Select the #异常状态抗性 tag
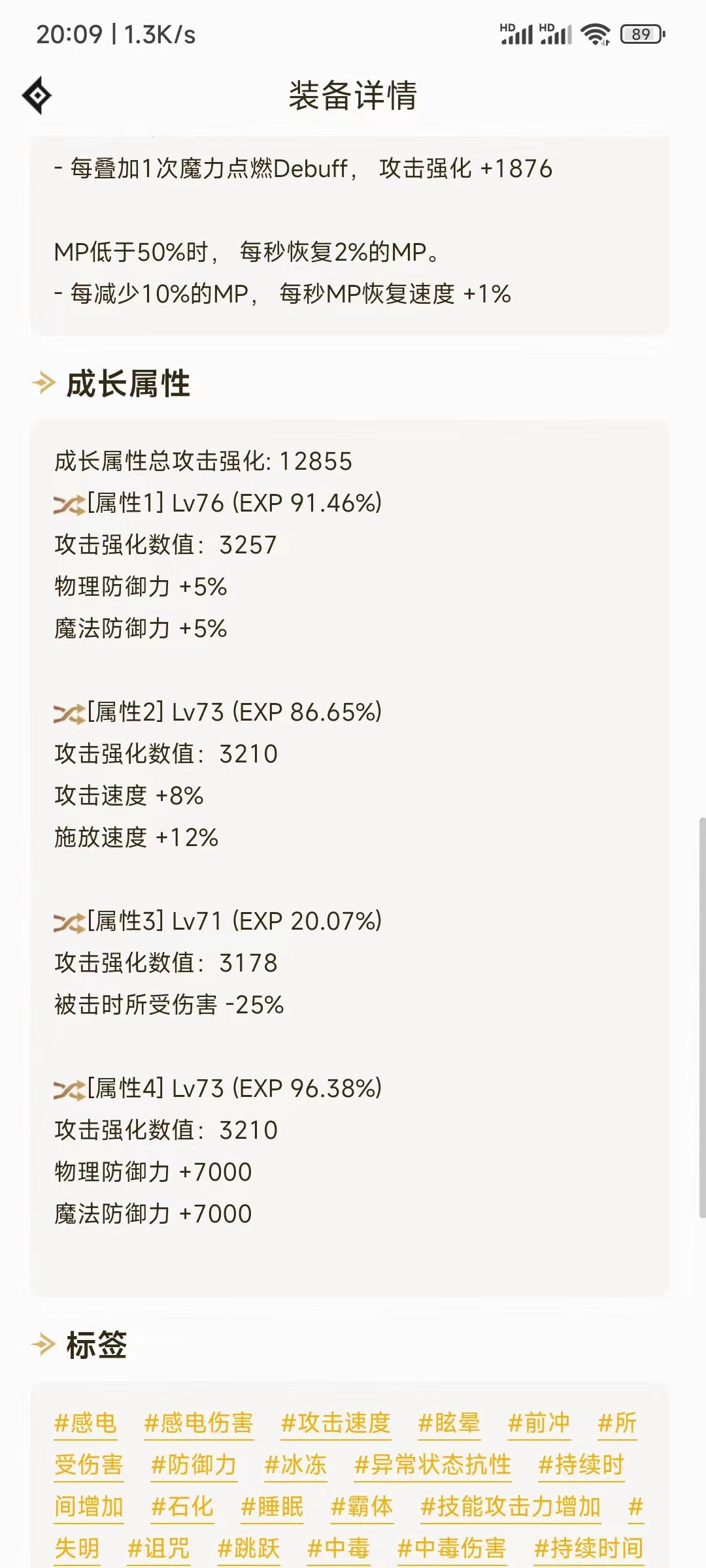The image size is (706, 1568). click(433, 1465)
